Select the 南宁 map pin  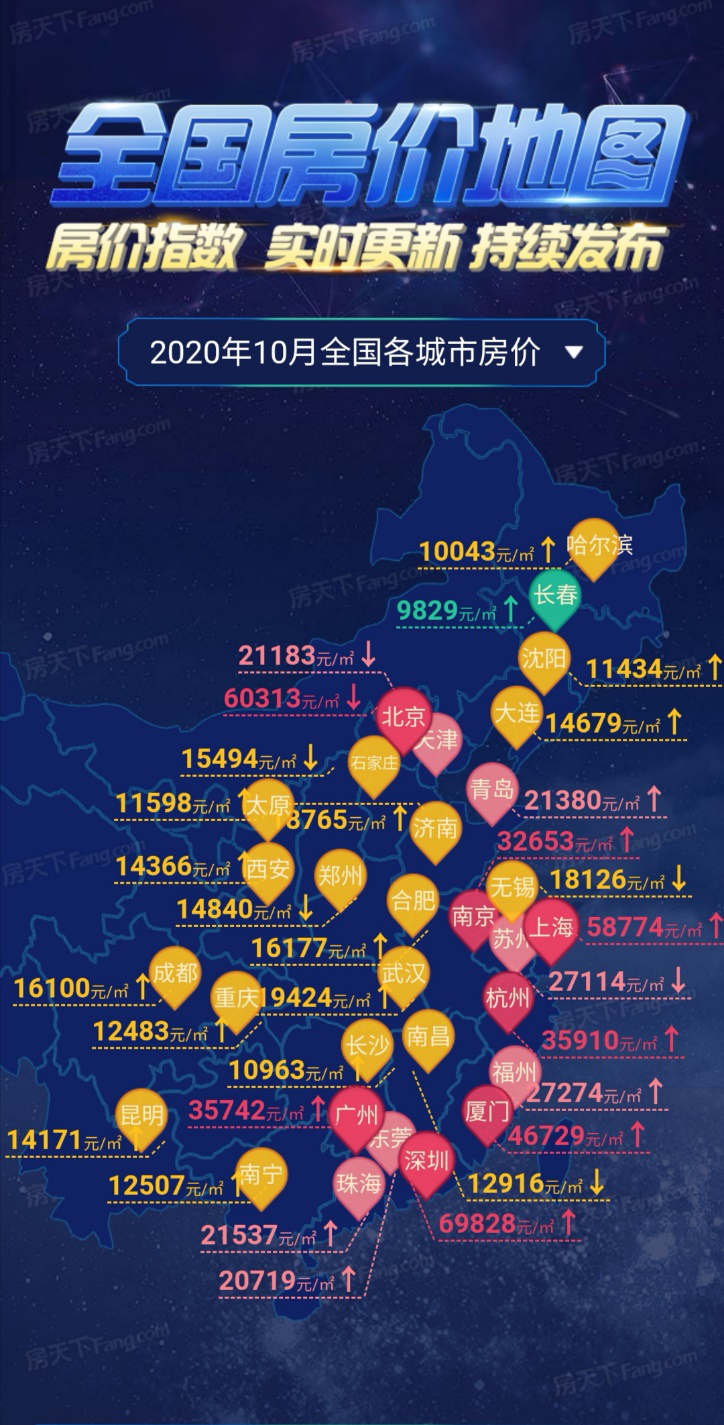(x=261, y=1174)
